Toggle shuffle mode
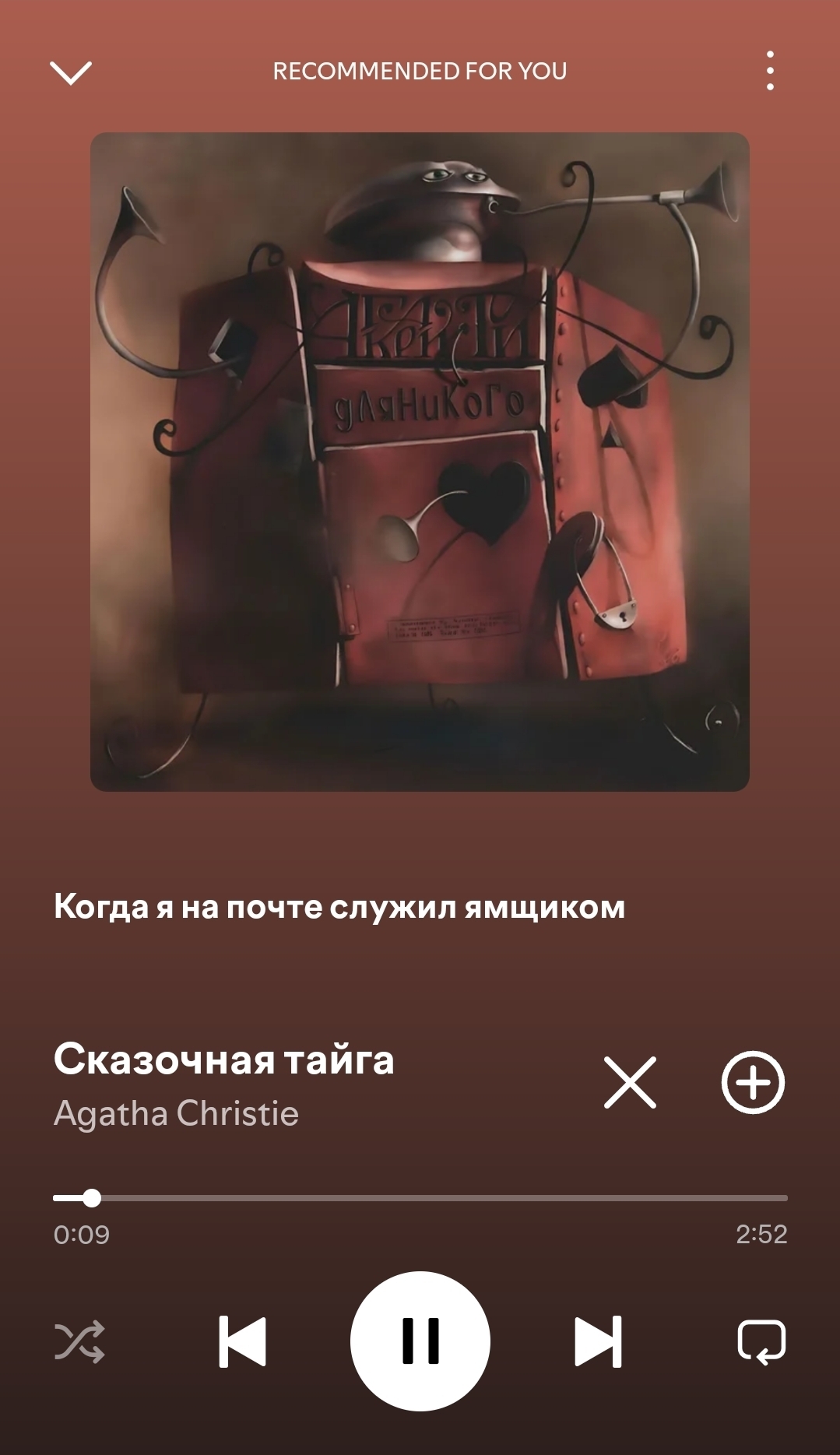The width and height of the screenshot is (840, 1455). click(x=79, y=1341)
